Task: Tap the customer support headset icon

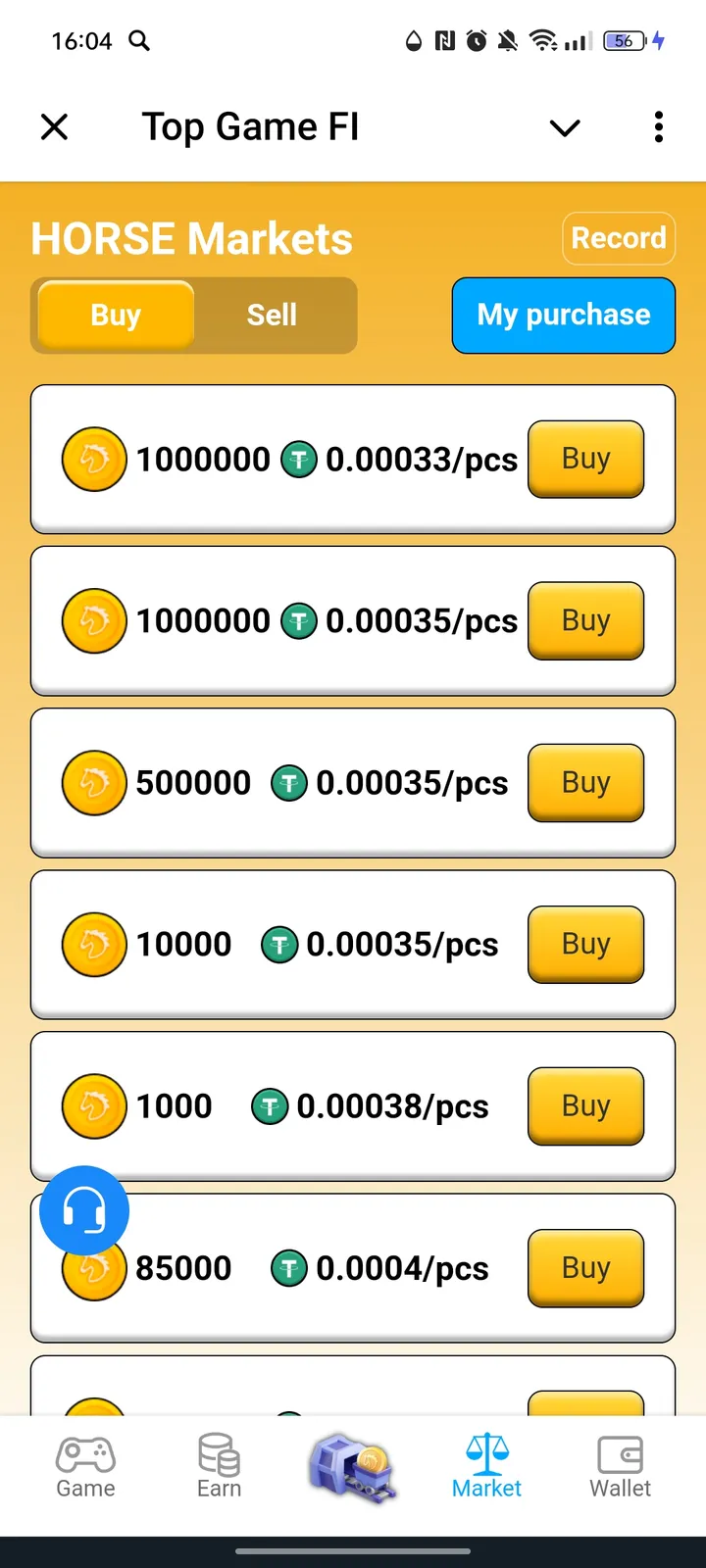Action: [83, 1210]
